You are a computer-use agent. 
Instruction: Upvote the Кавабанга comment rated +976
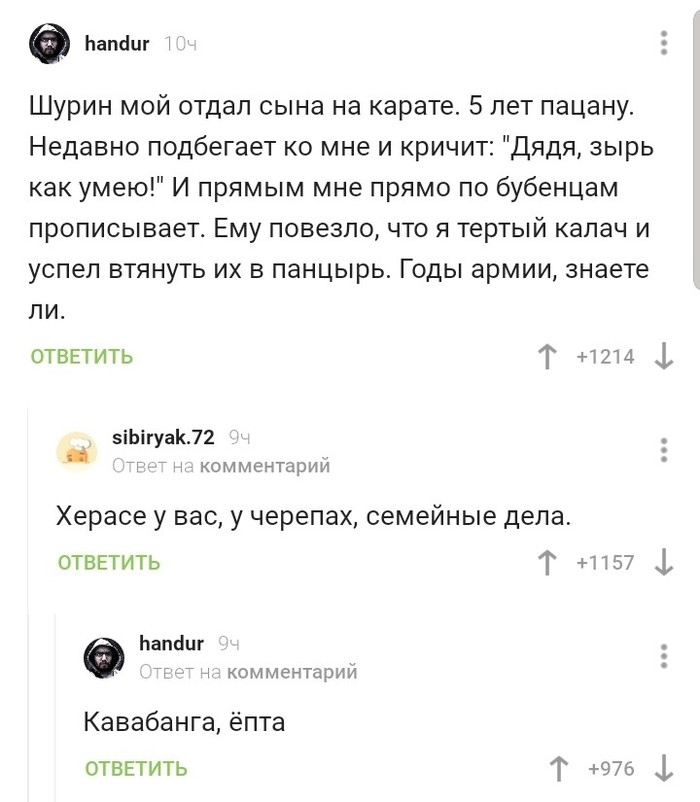(x=561, y=768)
